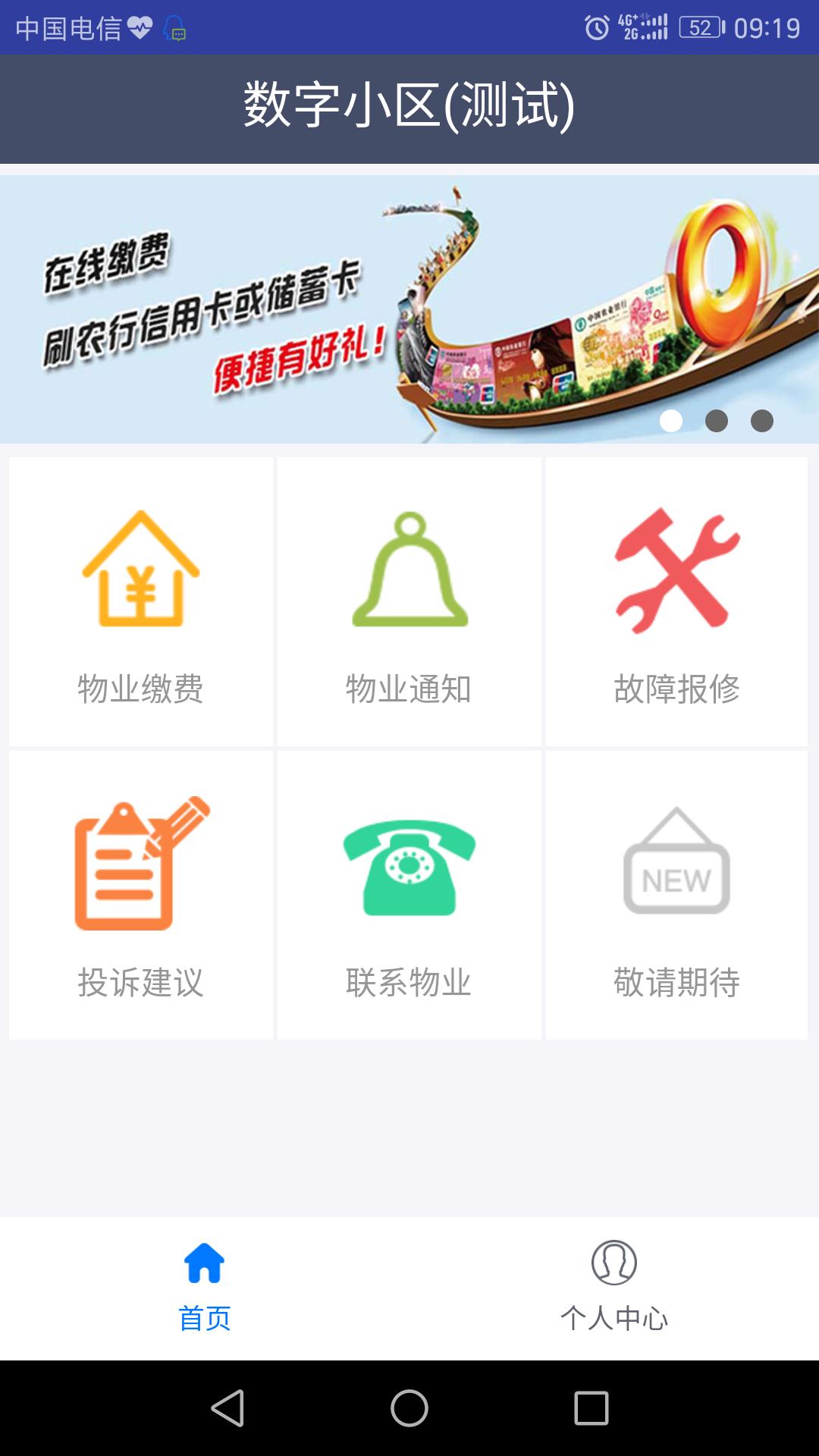The height and width of the screenshot is (1456, 819).
Task: Go back with the system back button
Action: coord(227,1408)
